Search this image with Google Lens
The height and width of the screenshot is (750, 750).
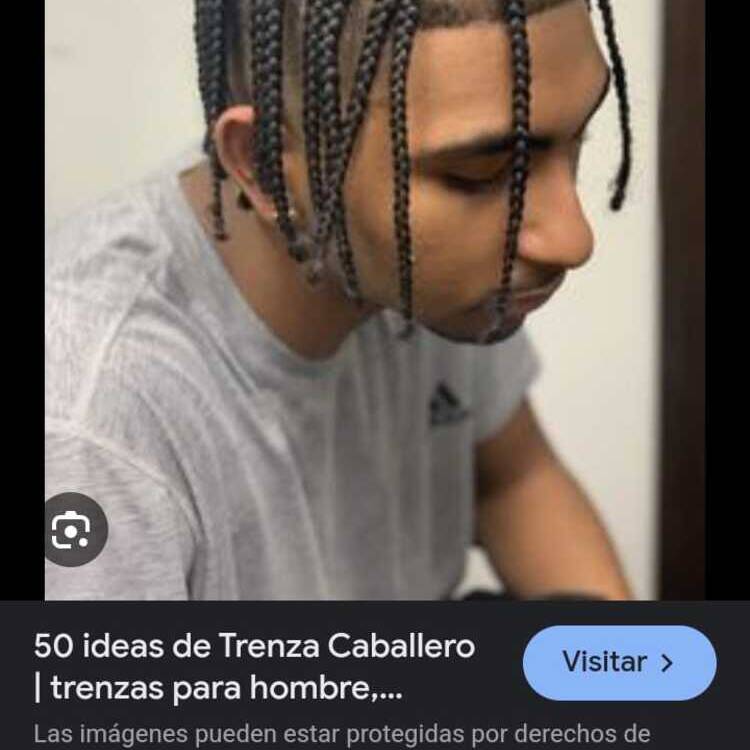(71, 530)
